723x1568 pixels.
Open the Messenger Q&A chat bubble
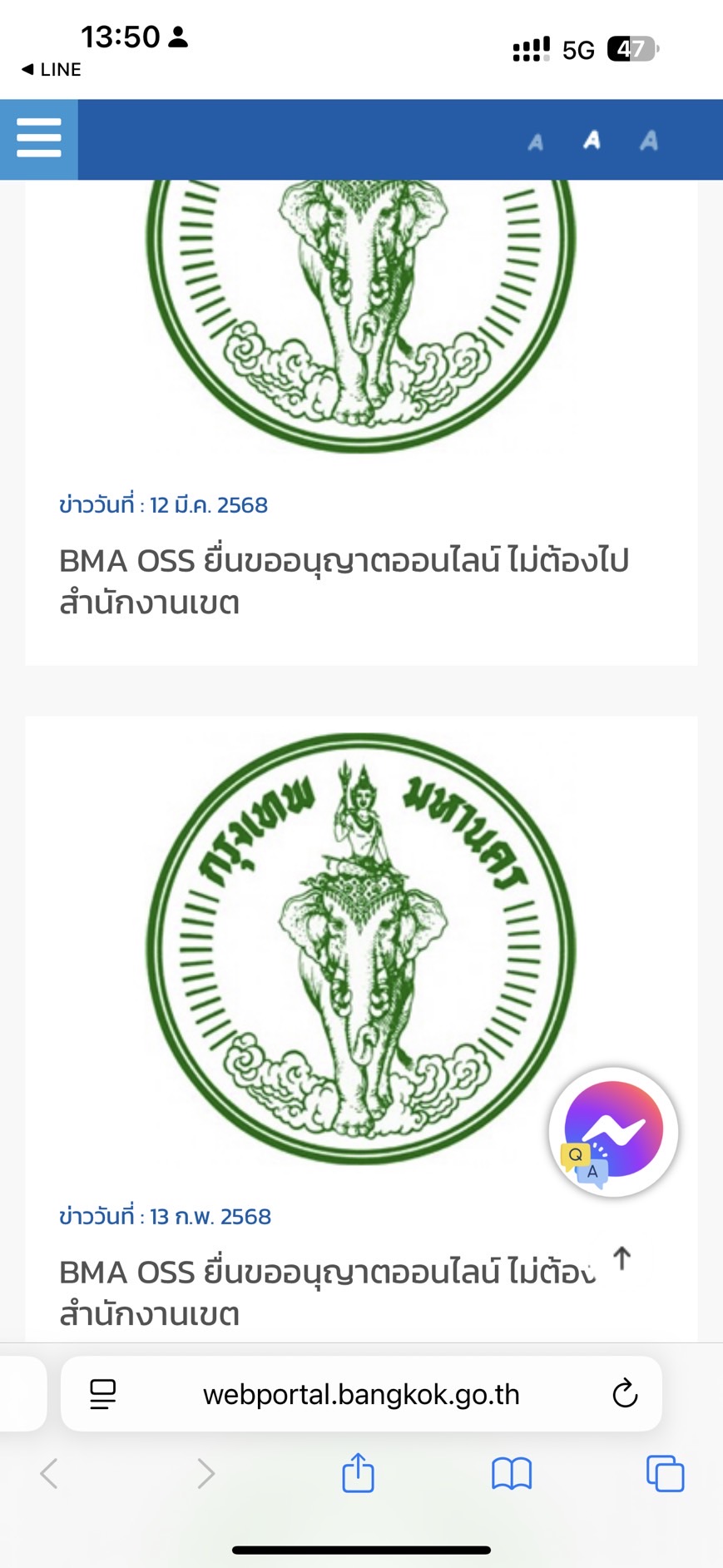[x=614, y=1132]
